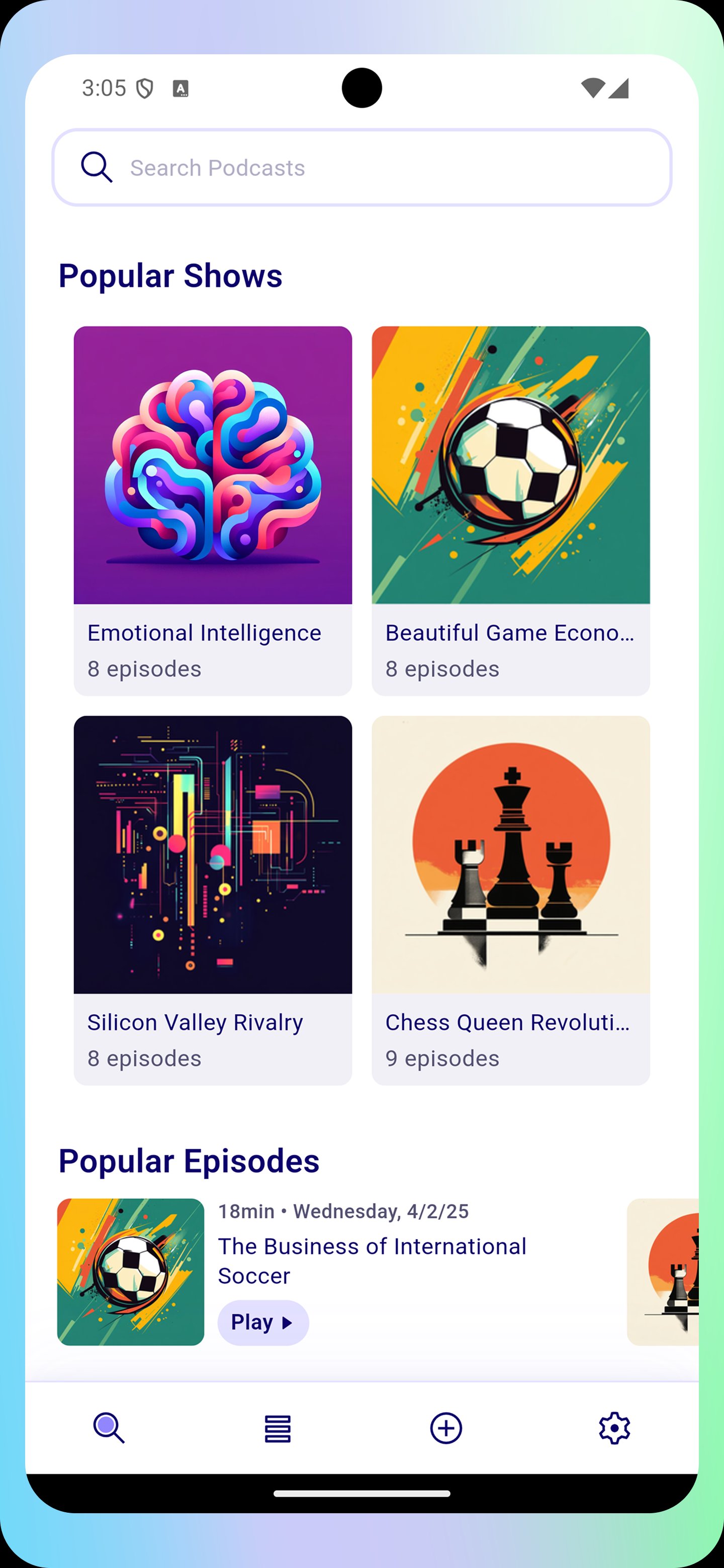Open the Silicon Valley Rivalry show
The height and width of the screenshot is (1568, 724).
click(213, 900)
